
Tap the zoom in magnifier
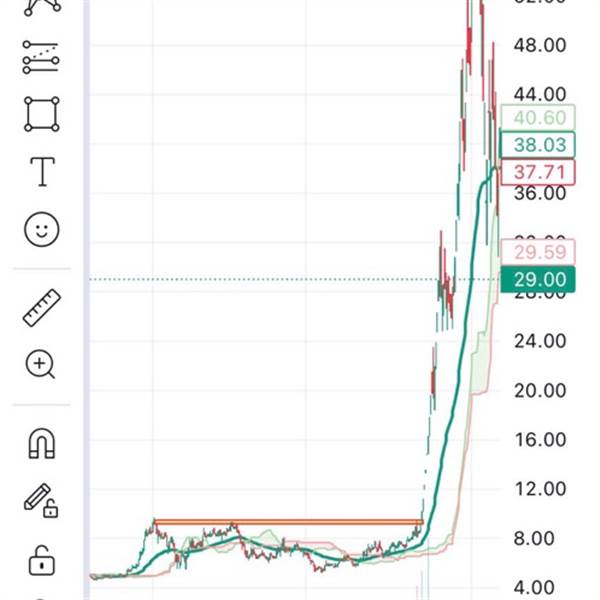click(x=41, y=365)
